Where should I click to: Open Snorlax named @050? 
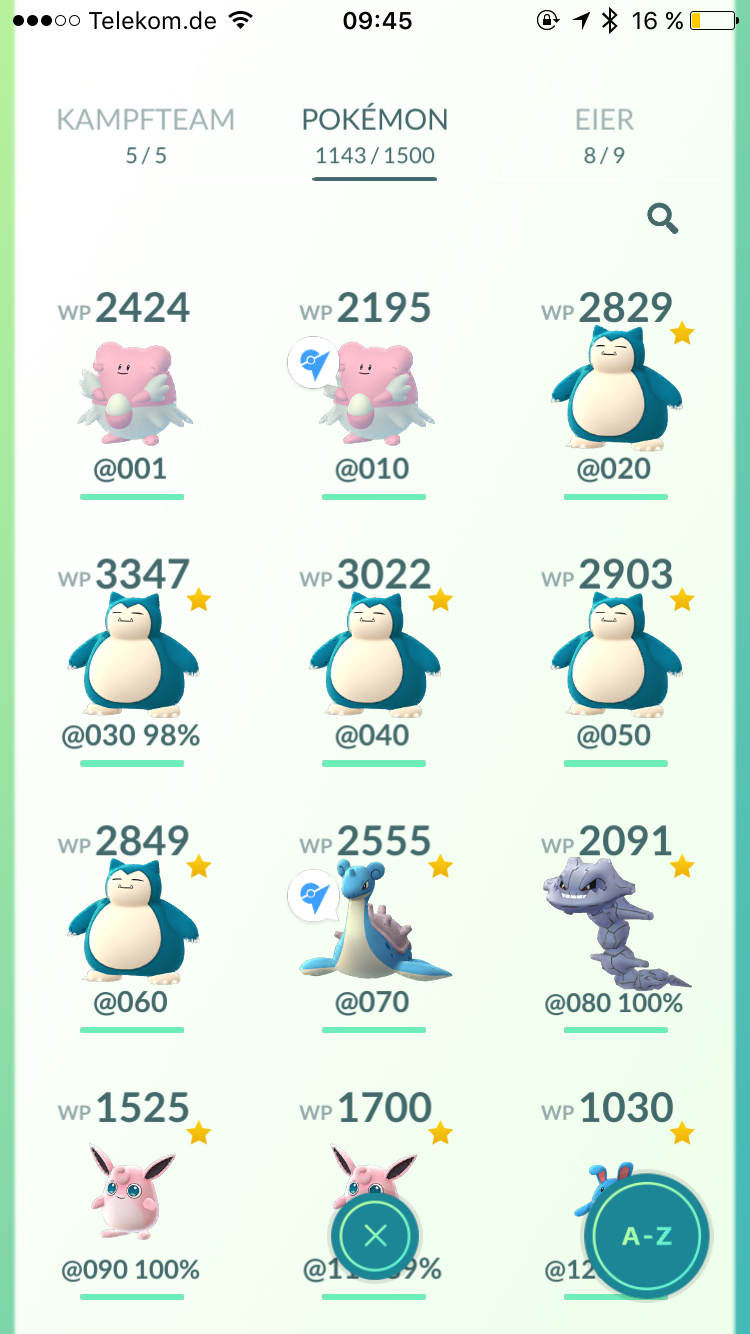click(x=616, y=661)
